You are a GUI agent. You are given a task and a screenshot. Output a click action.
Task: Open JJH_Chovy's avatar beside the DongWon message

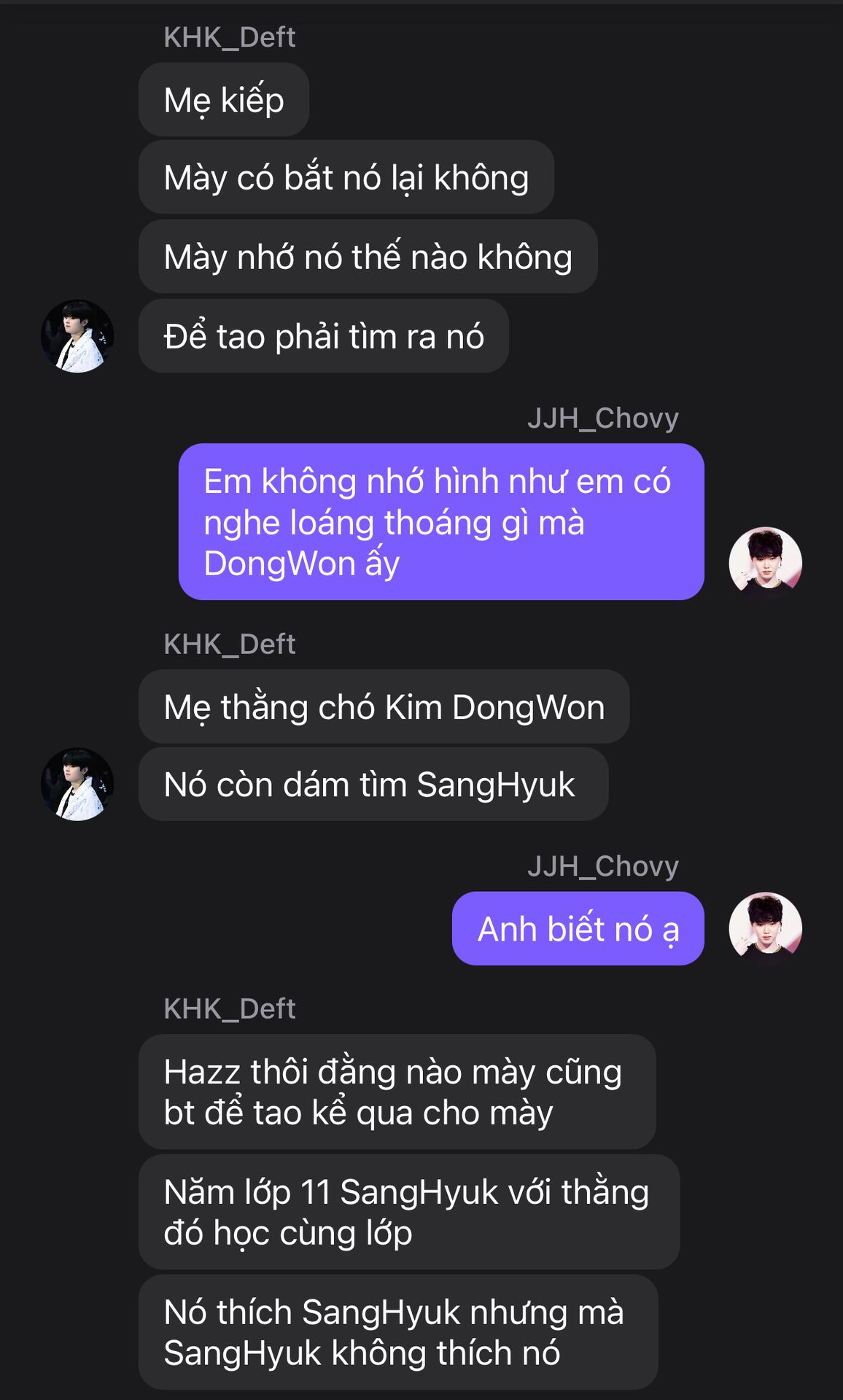765,563
